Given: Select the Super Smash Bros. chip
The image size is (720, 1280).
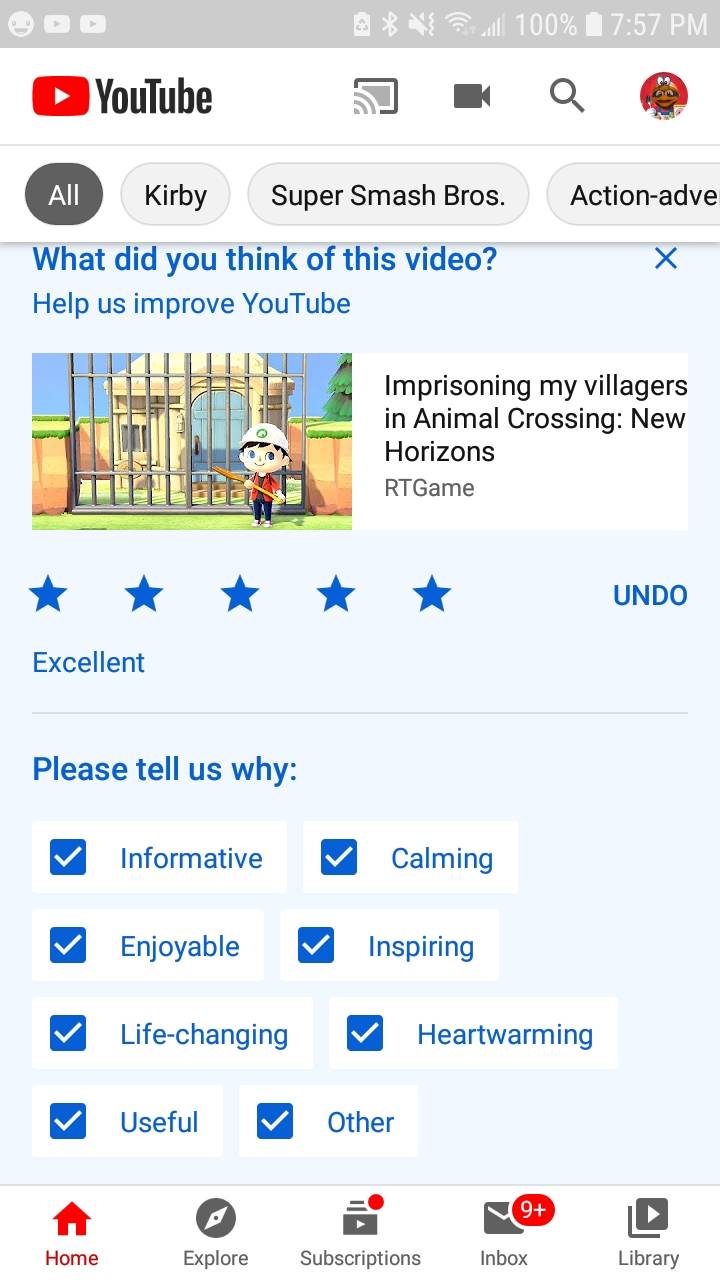Looking at the screenshot, I should click(387, 195).
